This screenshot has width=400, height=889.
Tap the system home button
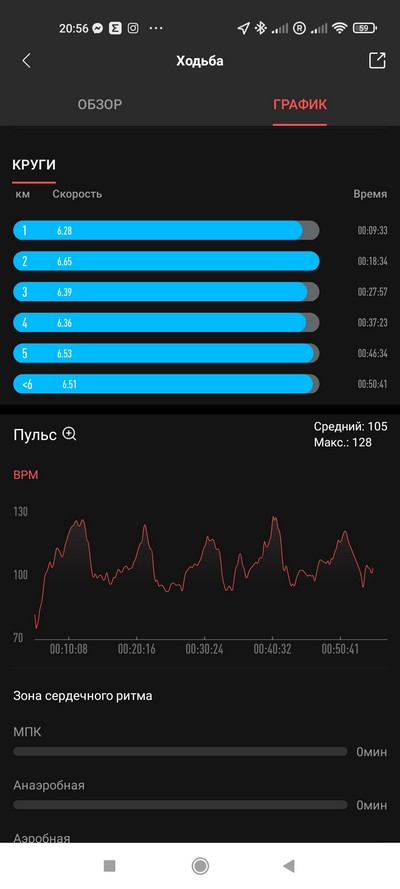click(200, 866)
